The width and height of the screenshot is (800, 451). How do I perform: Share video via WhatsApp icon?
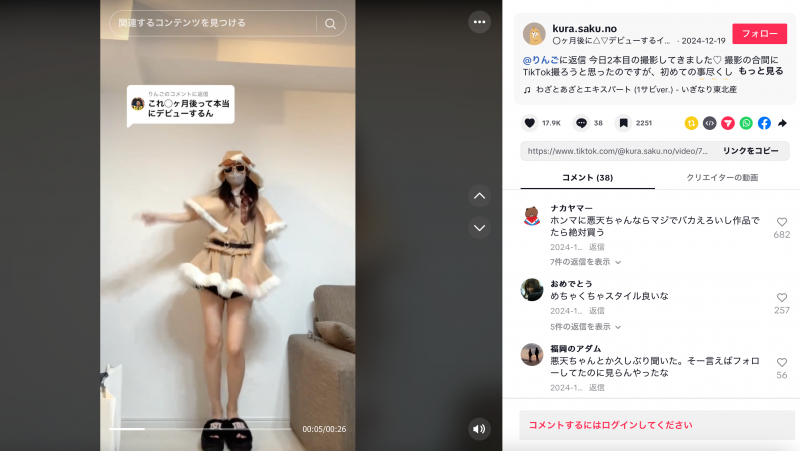(x=745, y=123)
